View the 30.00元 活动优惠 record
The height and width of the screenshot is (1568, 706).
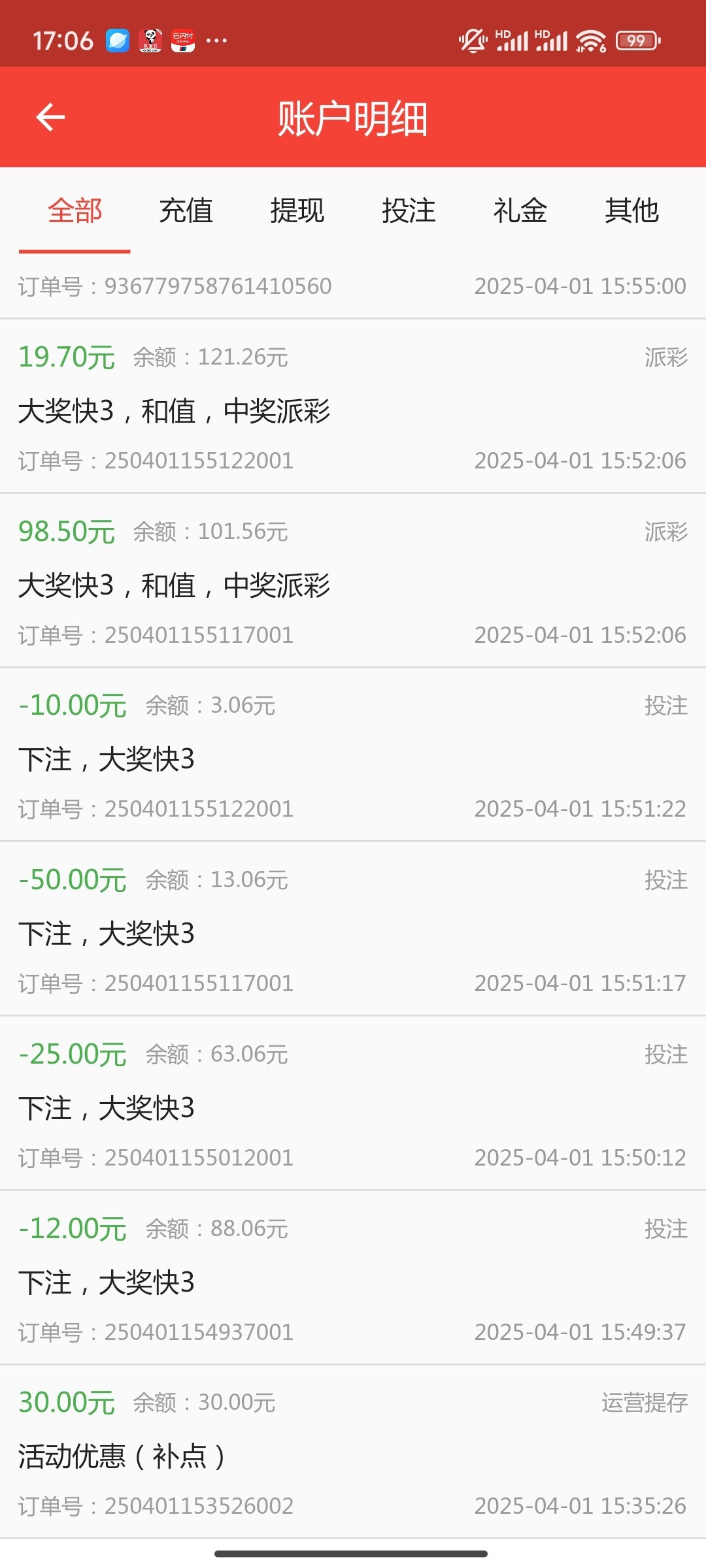tap(353, 1452)
